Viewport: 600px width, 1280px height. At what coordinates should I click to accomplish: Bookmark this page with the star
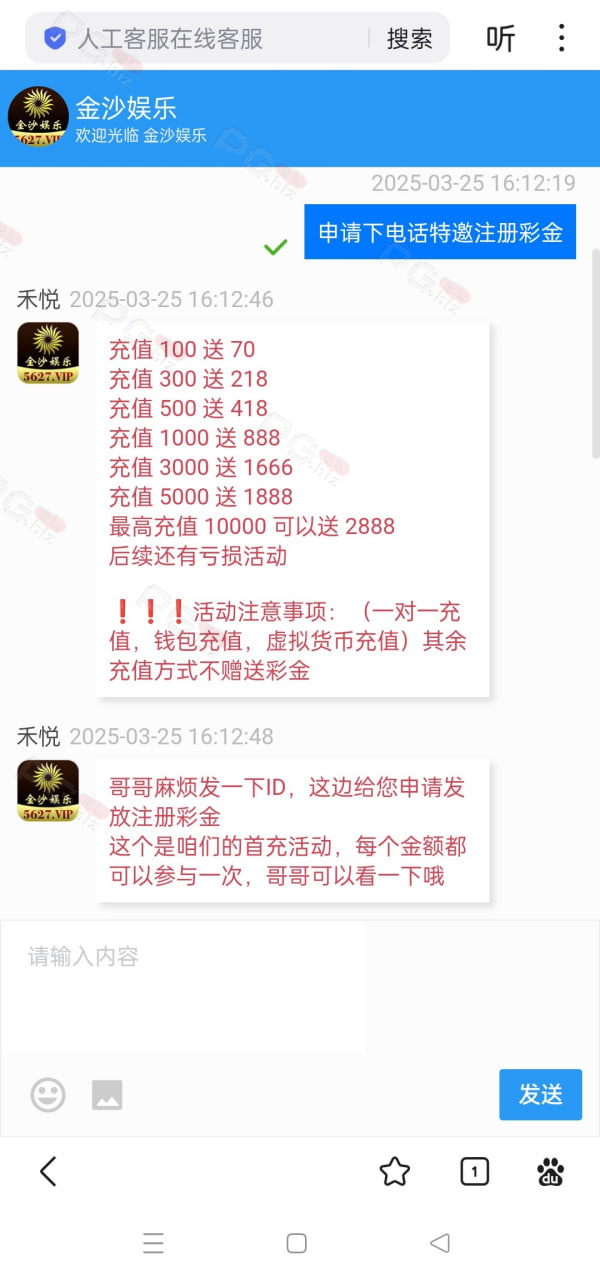pyautogui.click(x=395, y=1171)
